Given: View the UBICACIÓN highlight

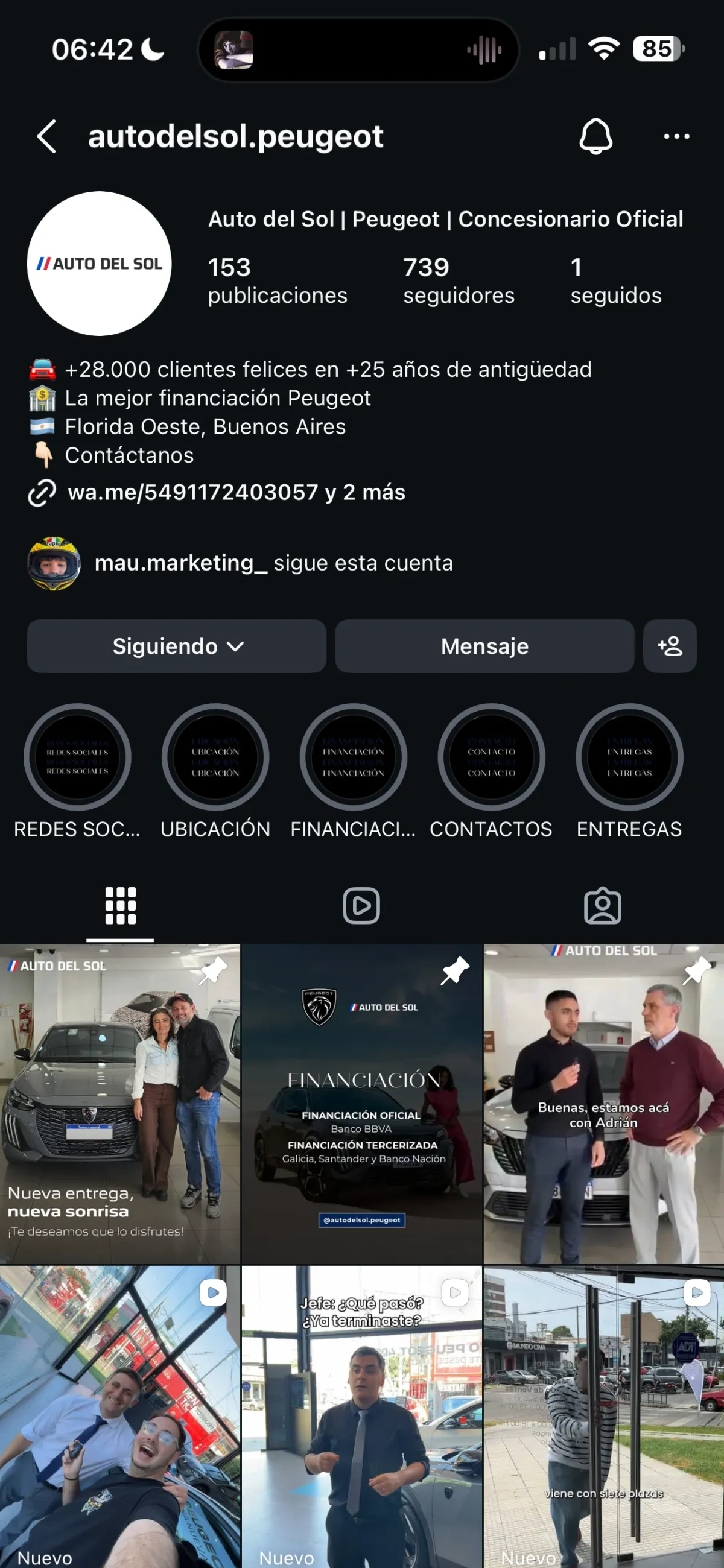Looking at the screenshot, I should coord(215,757).
